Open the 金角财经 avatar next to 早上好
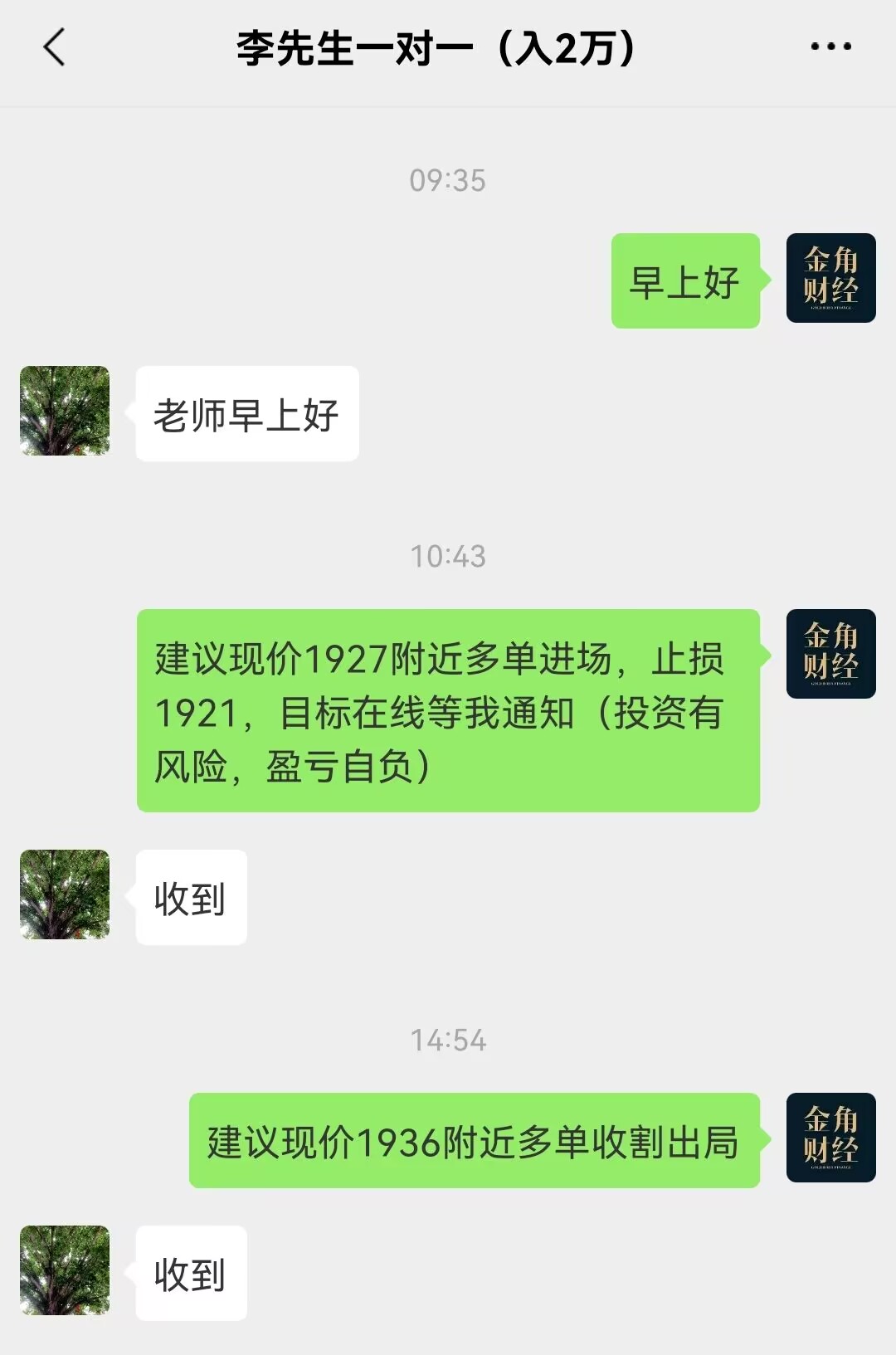Screen dimensions: 896x1355 830,278
